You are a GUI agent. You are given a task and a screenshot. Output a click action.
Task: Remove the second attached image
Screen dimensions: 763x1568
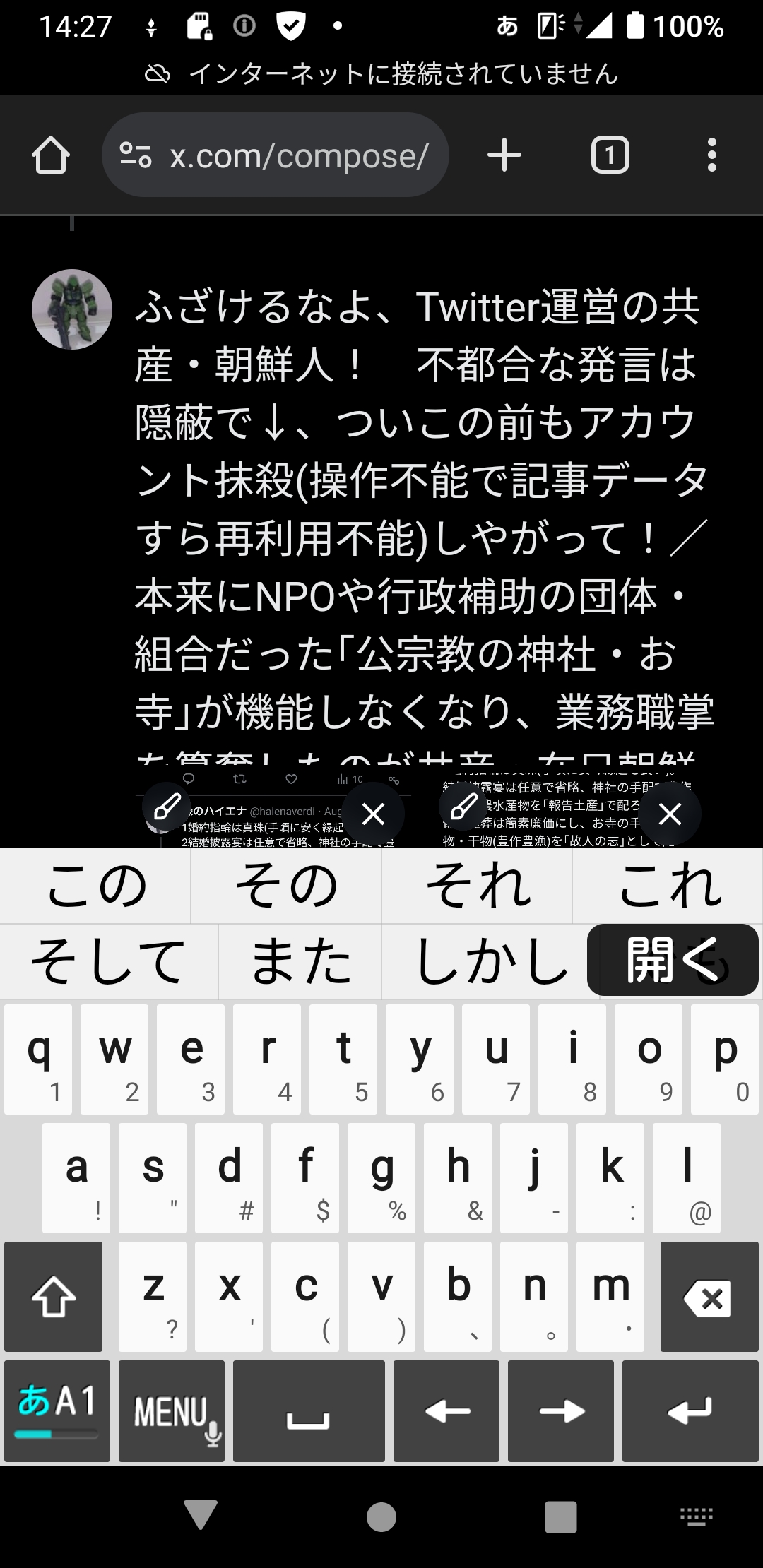pos(670,814)
